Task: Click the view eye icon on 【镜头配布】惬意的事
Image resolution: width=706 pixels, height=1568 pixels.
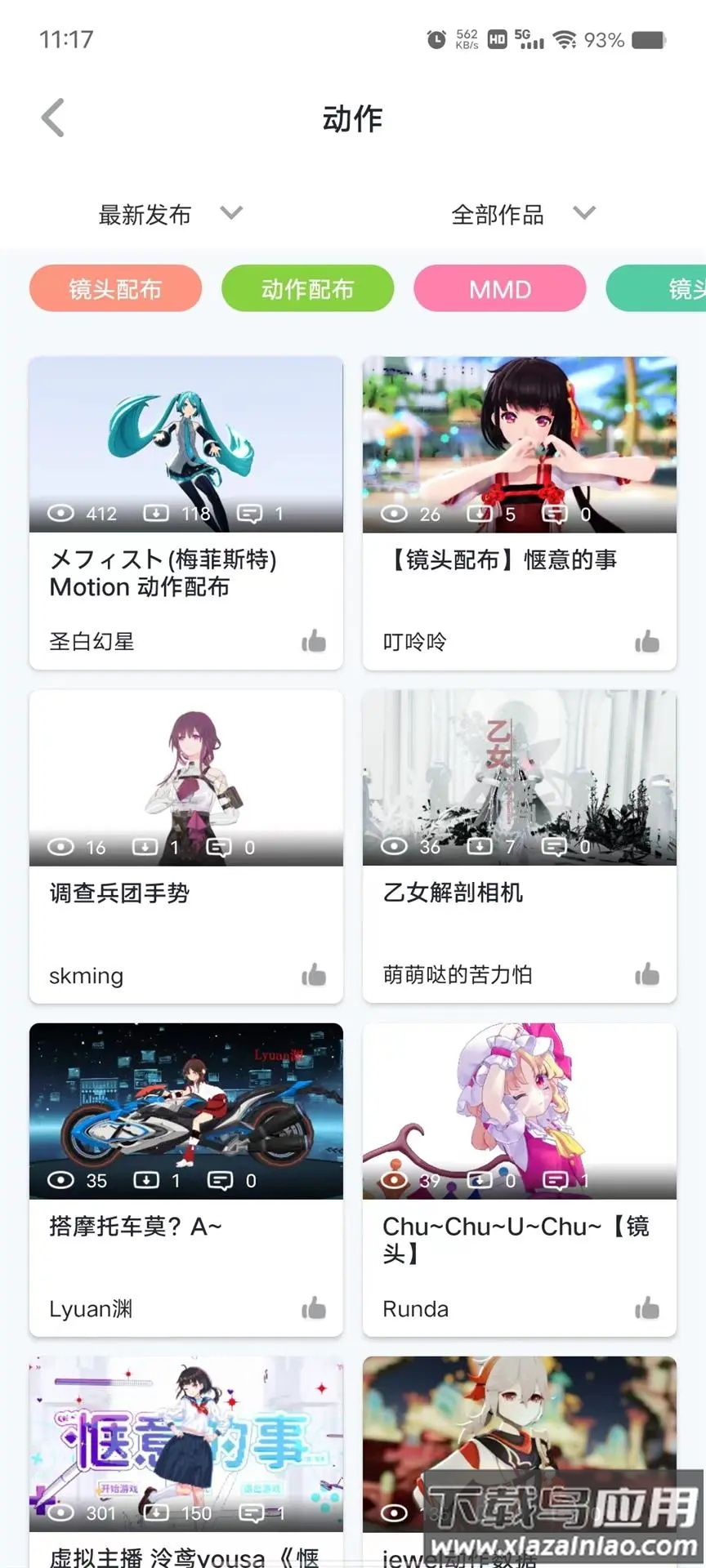Action: (x=393, y=514)
